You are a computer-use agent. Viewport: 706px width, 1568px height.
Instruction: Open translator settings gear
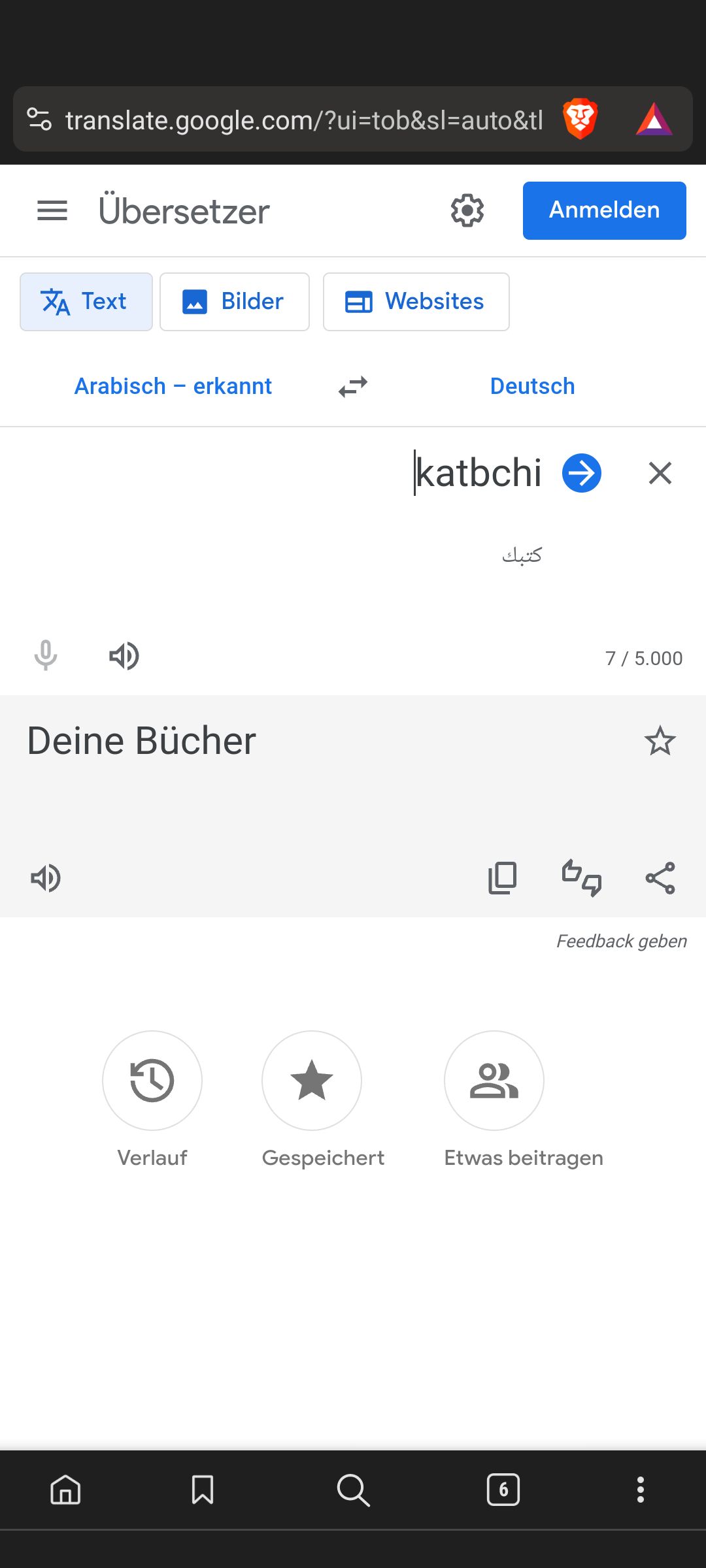coord(467,210)
